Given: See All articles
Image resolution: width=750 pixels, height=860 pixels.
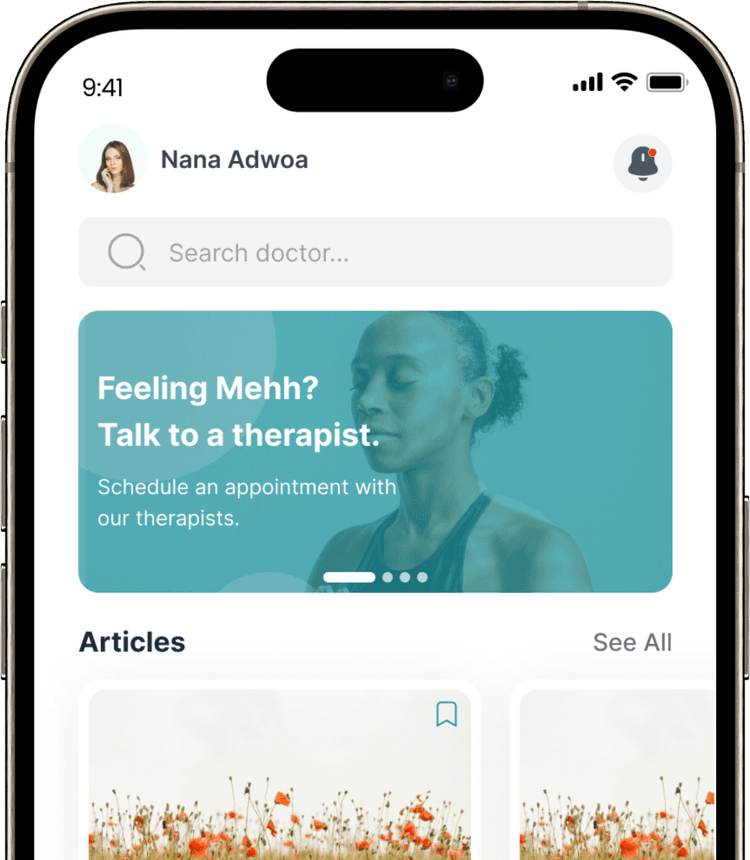Looking at the screenshot, I should coord(632,642).
